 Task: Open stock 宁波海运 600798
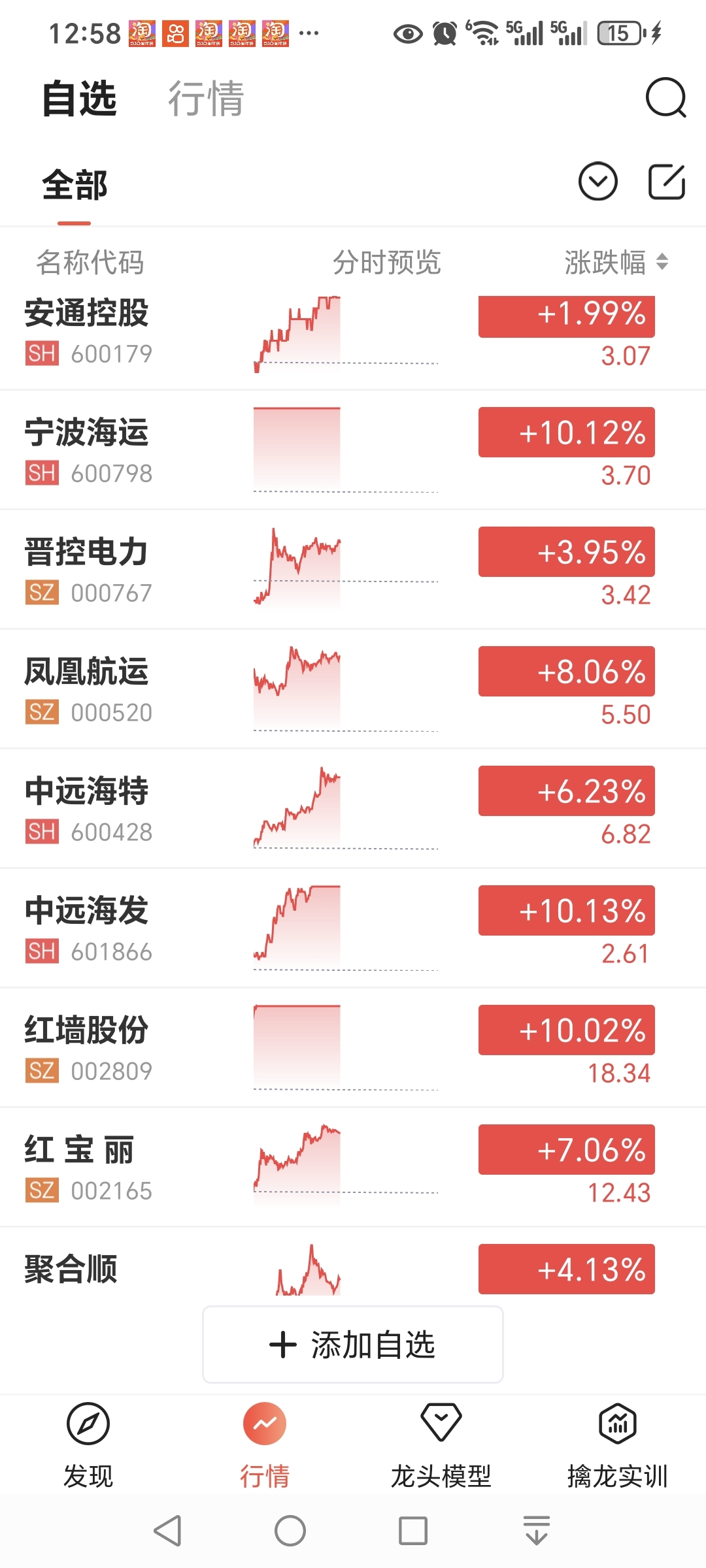tap(353, 450)
